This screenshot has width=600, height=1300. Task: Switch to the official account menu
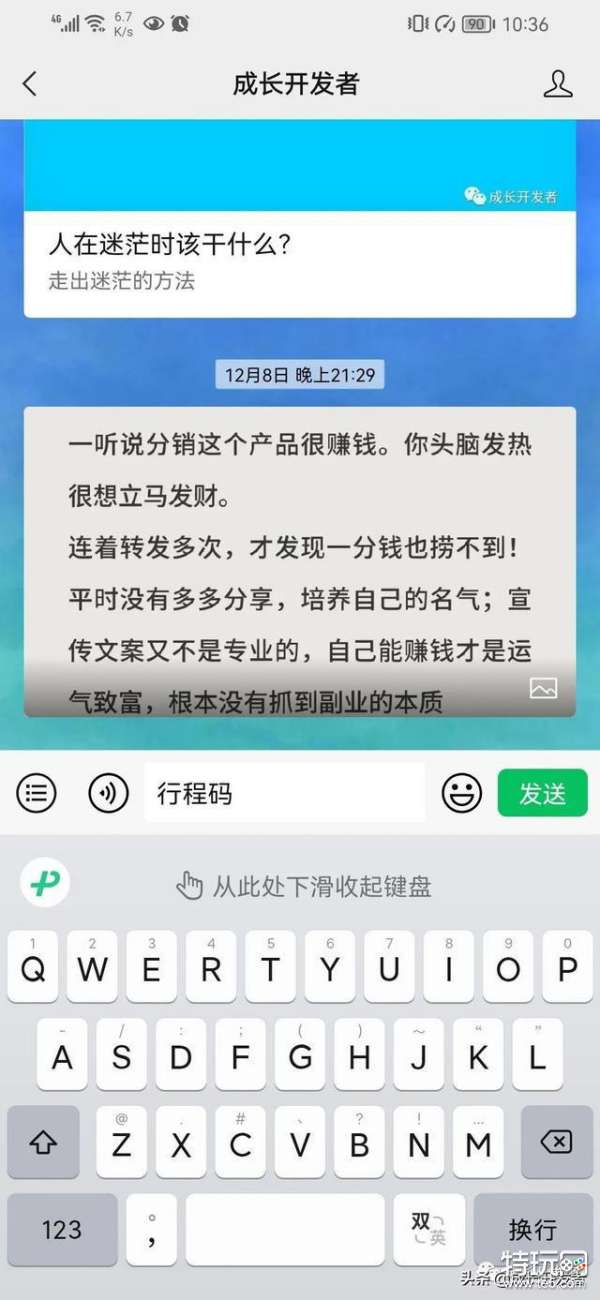[37, 794]
